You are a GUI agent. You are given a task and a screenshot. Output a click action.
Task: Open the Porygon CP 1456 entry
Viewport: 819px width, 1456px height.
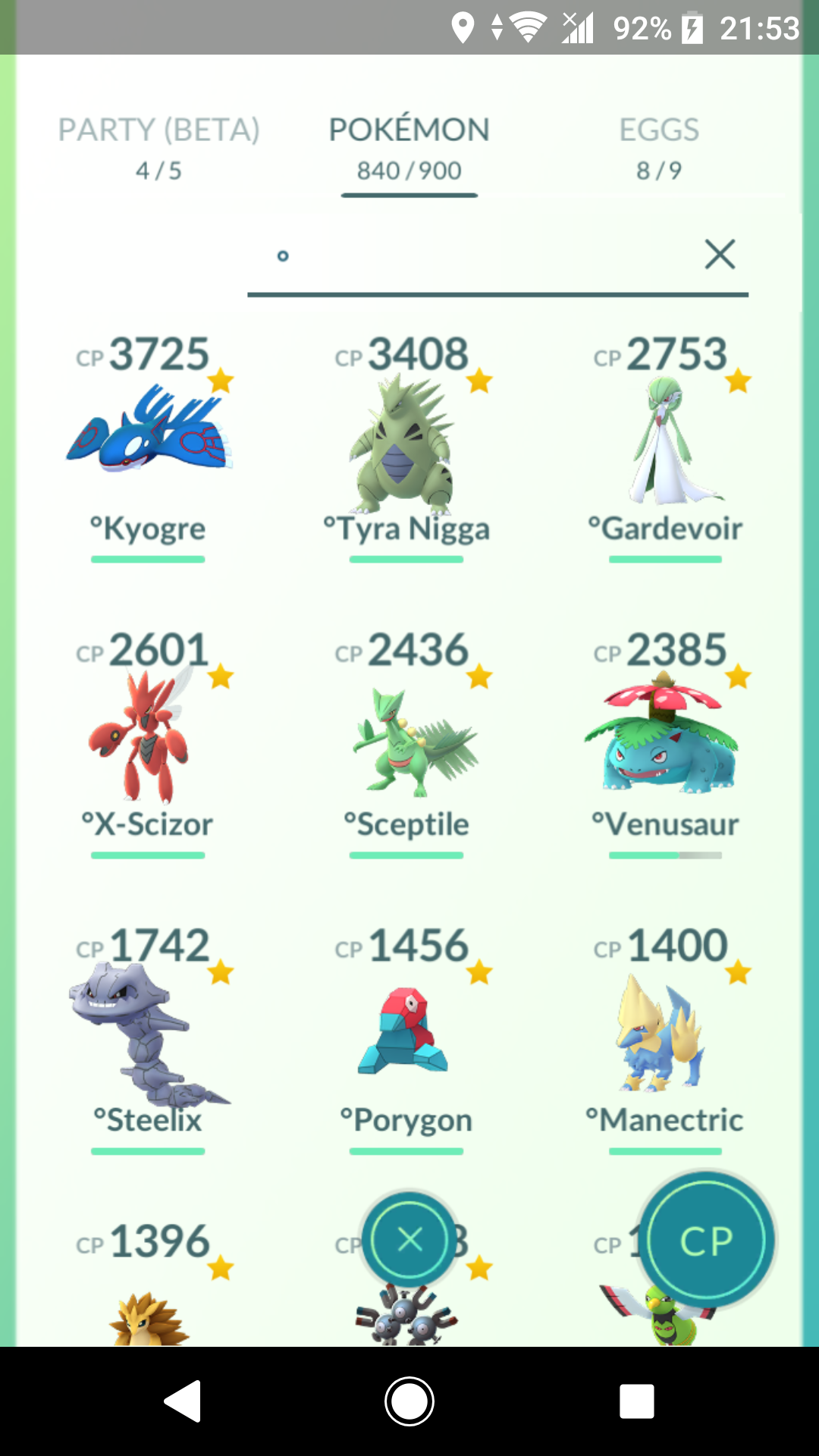(407, 1039)
